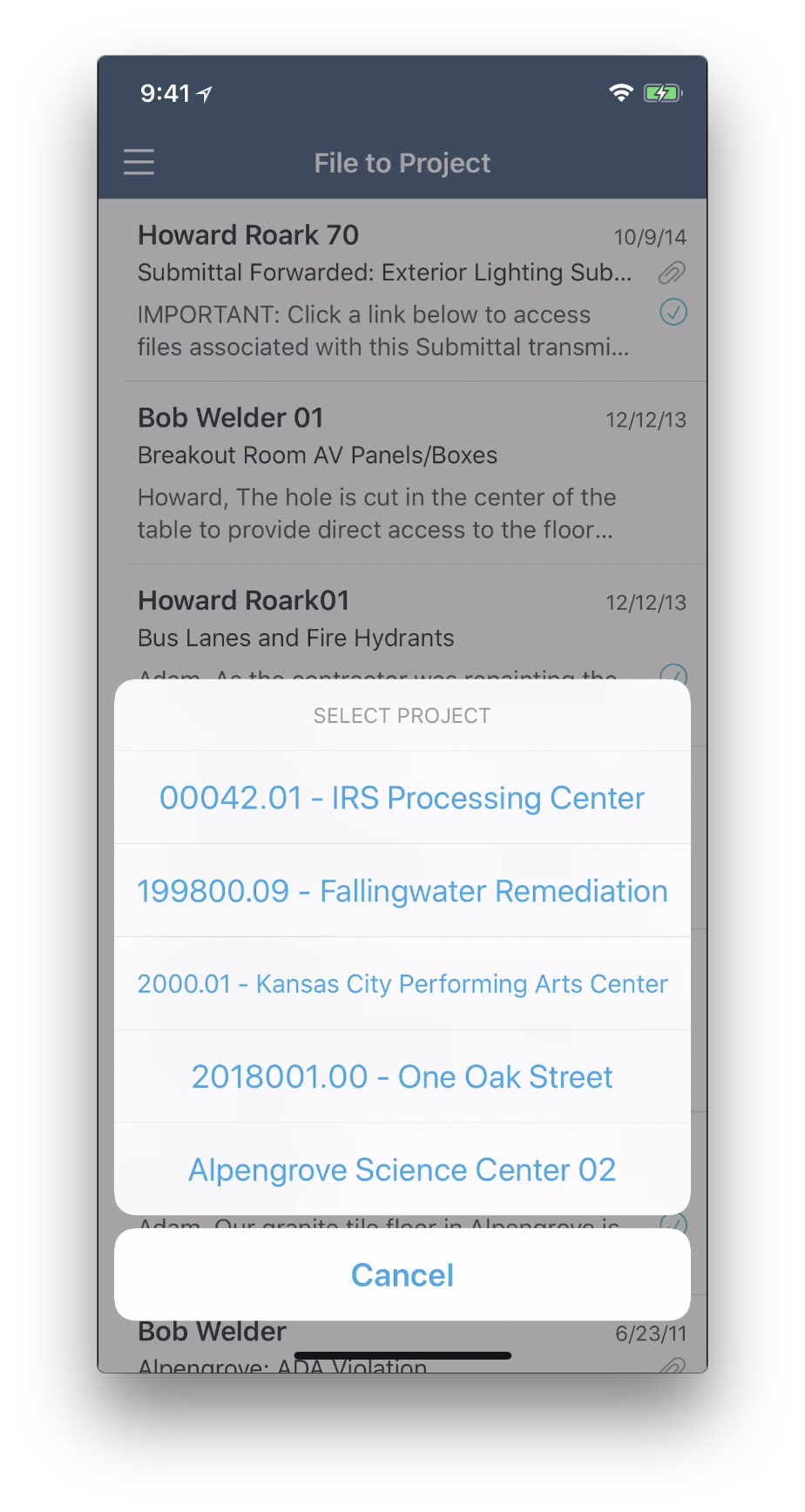The width and height of the screenshot is (805, 1512).
Task: Select 2018001.00 - One Oak Street
Action: point(402,1077)
